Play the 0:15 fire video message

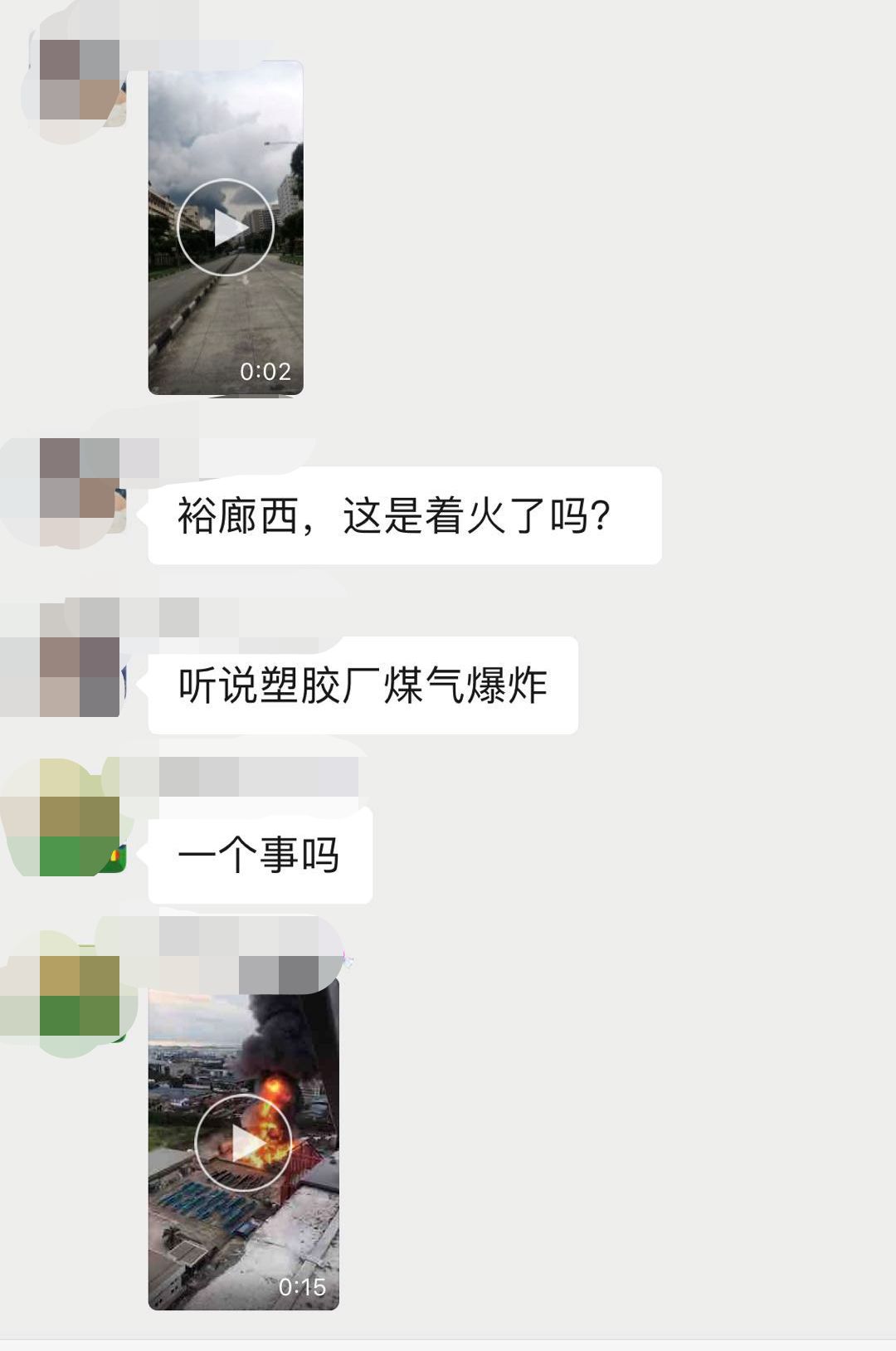pos(243,1143)
